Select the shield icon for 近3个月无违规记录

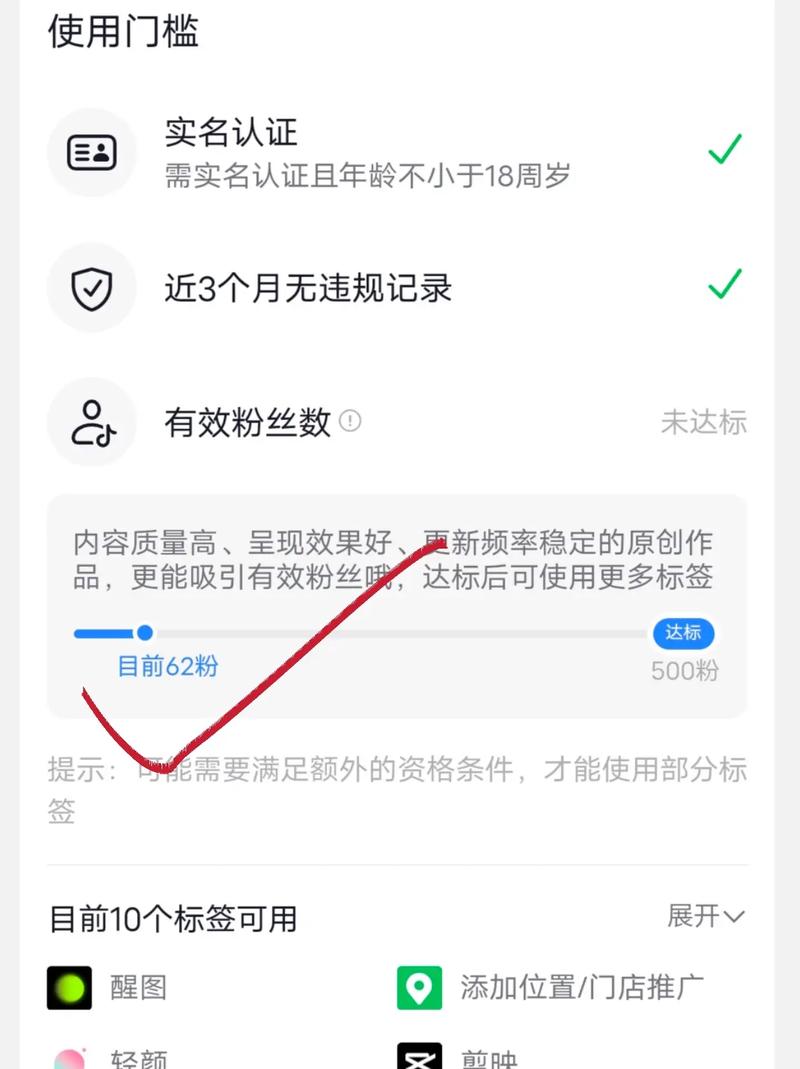point(92,288)
